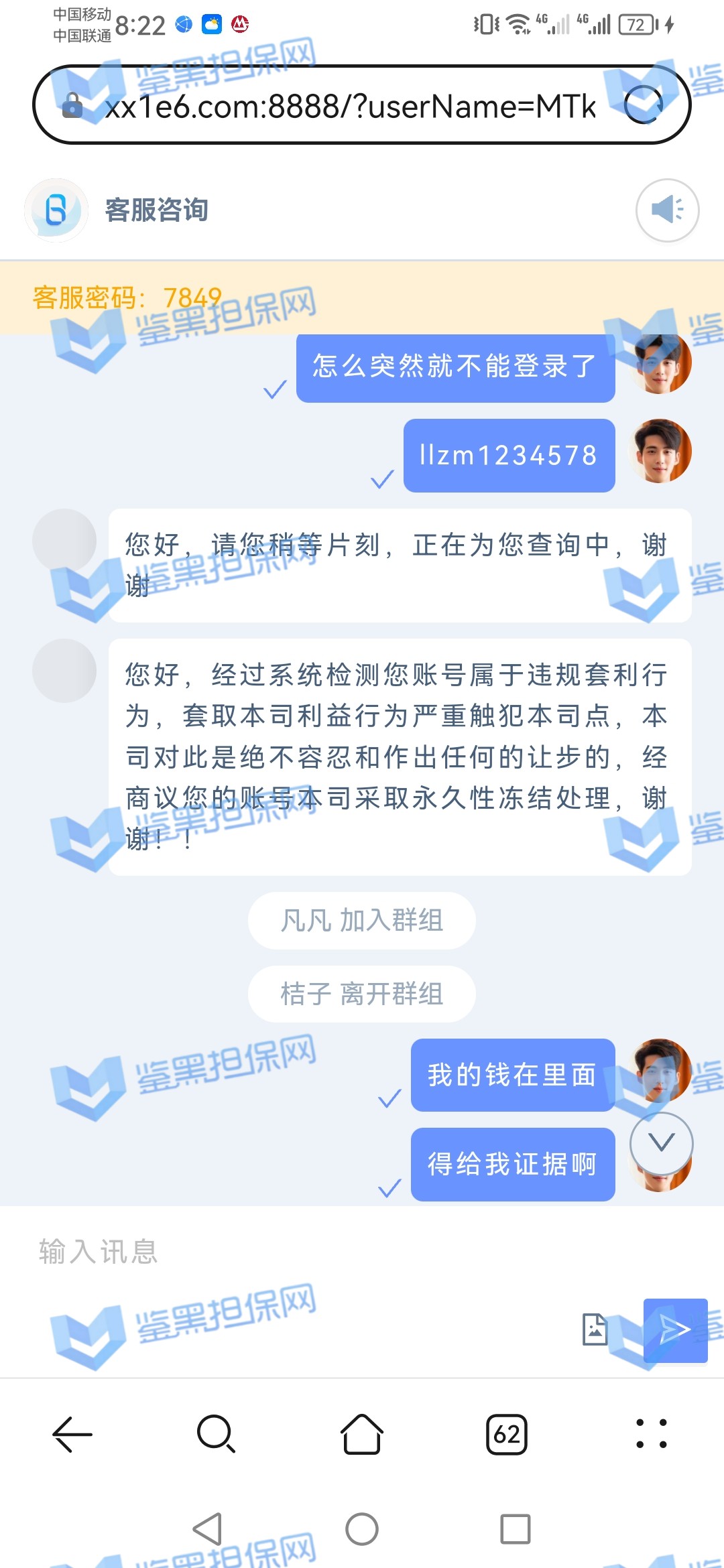This screenshot has width=724, height=1568.
Task: Open the 62 tabs switcher
Action: tap(507, 1434)
